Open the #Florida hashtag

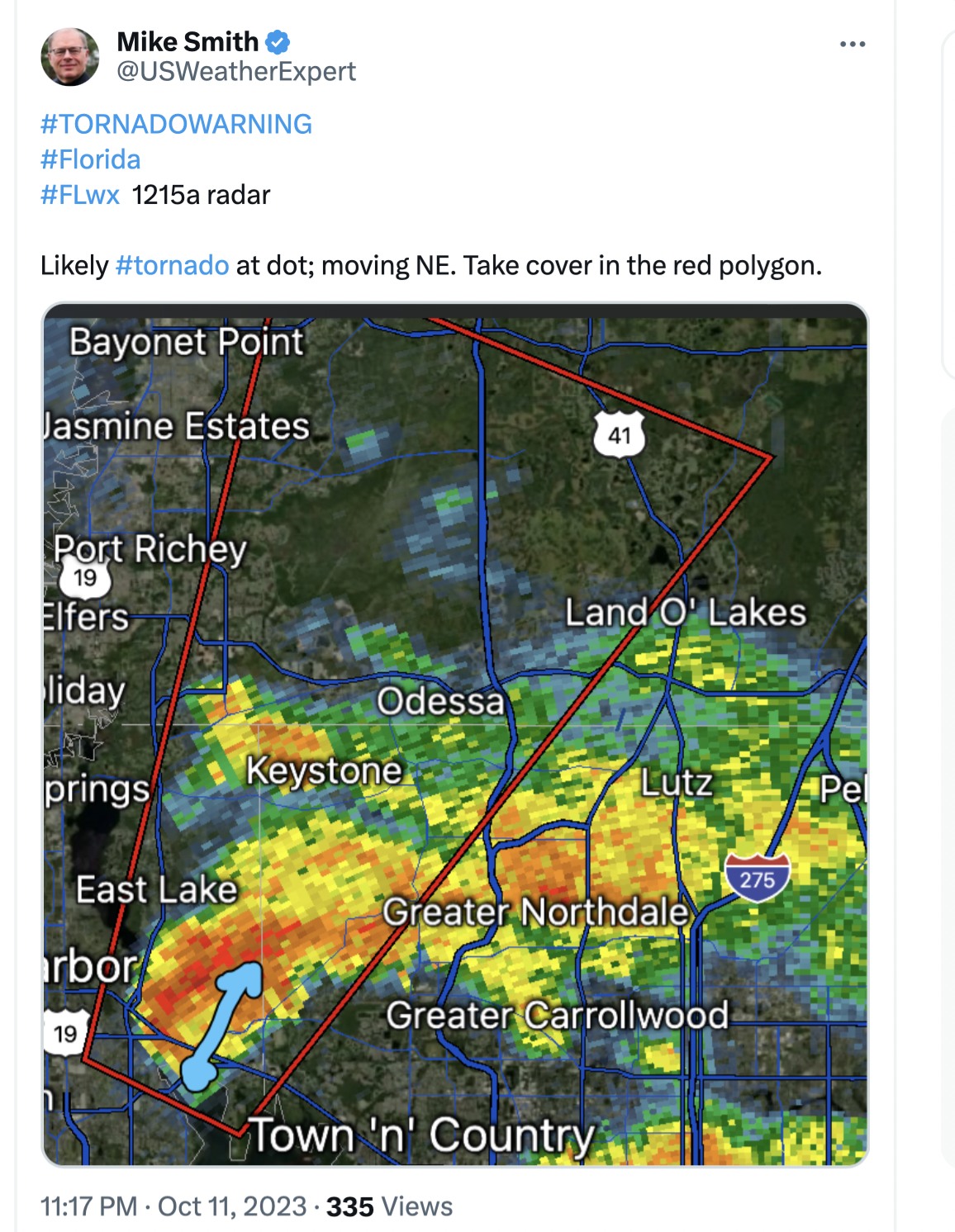coord(91,159)
